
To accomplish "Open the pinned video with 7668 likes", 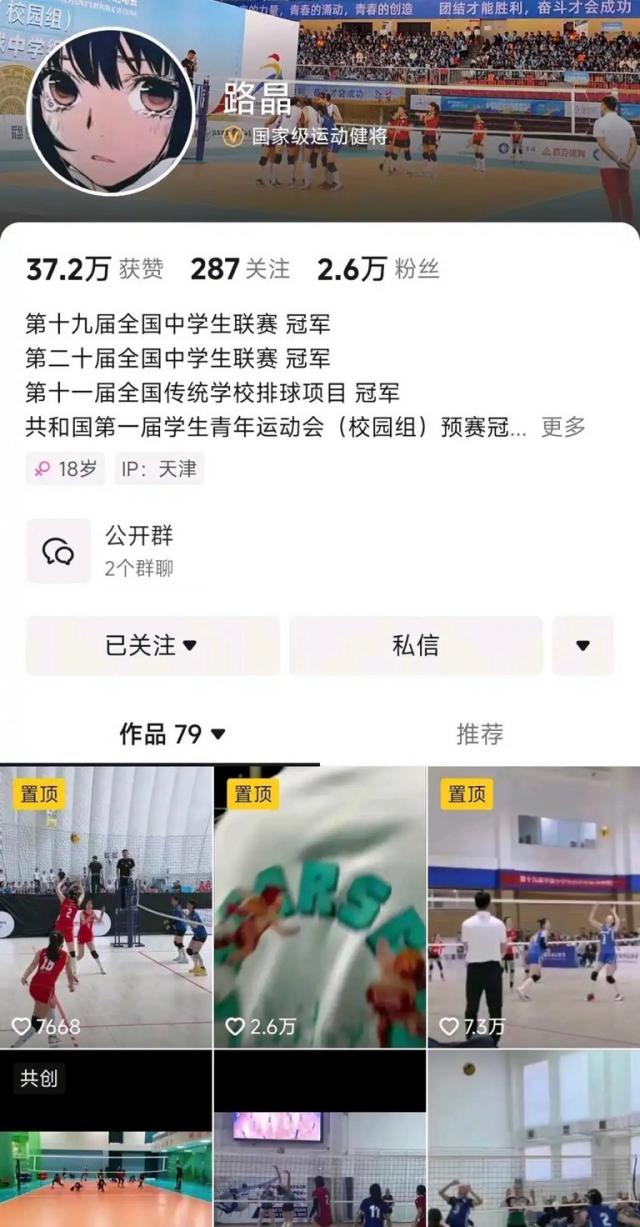I will [106, 907].
